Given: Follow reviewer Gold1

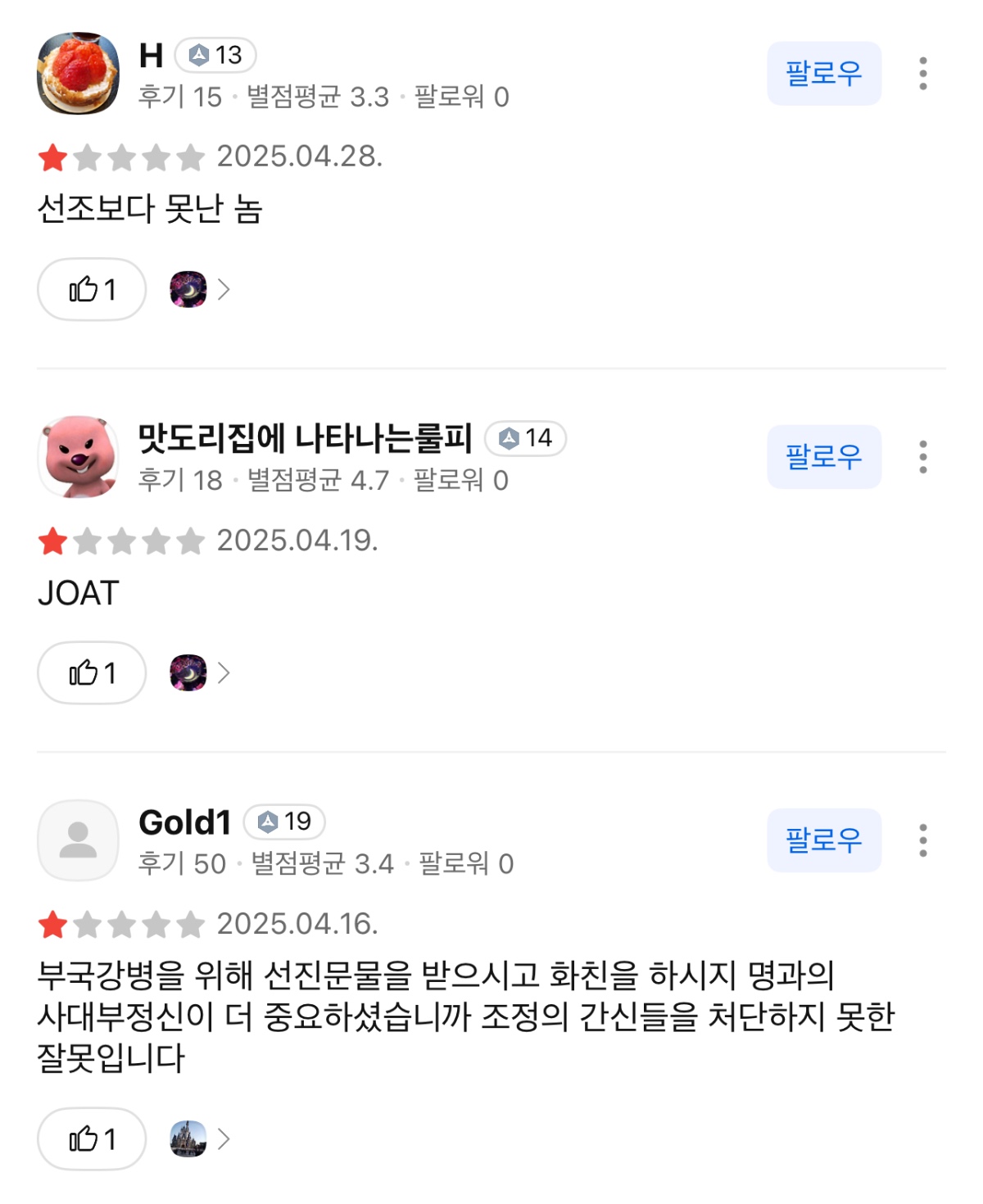Looking at the screenshot, I should pos(823,840).
